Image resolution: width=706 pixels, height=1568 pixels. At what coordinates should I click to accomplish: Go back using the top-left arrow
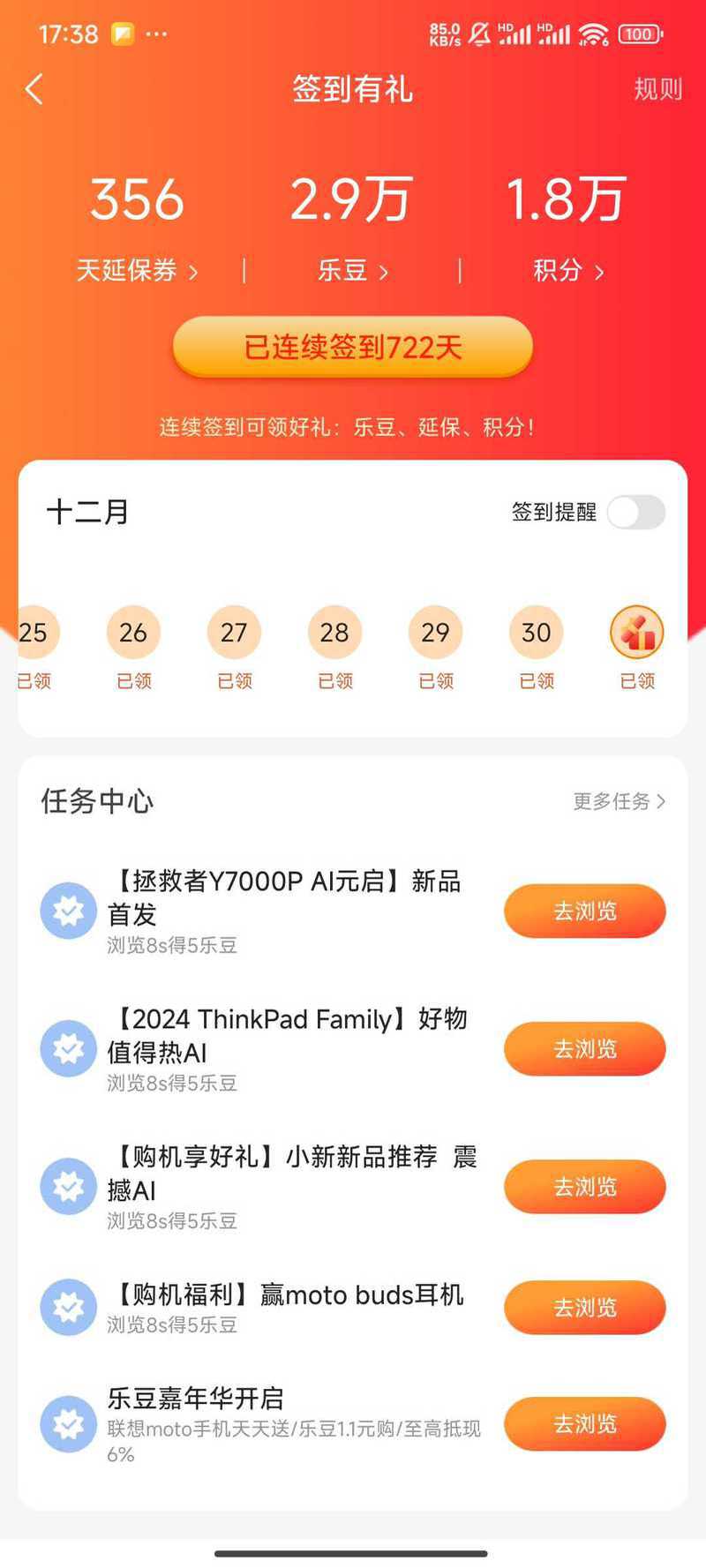point(34,89)
